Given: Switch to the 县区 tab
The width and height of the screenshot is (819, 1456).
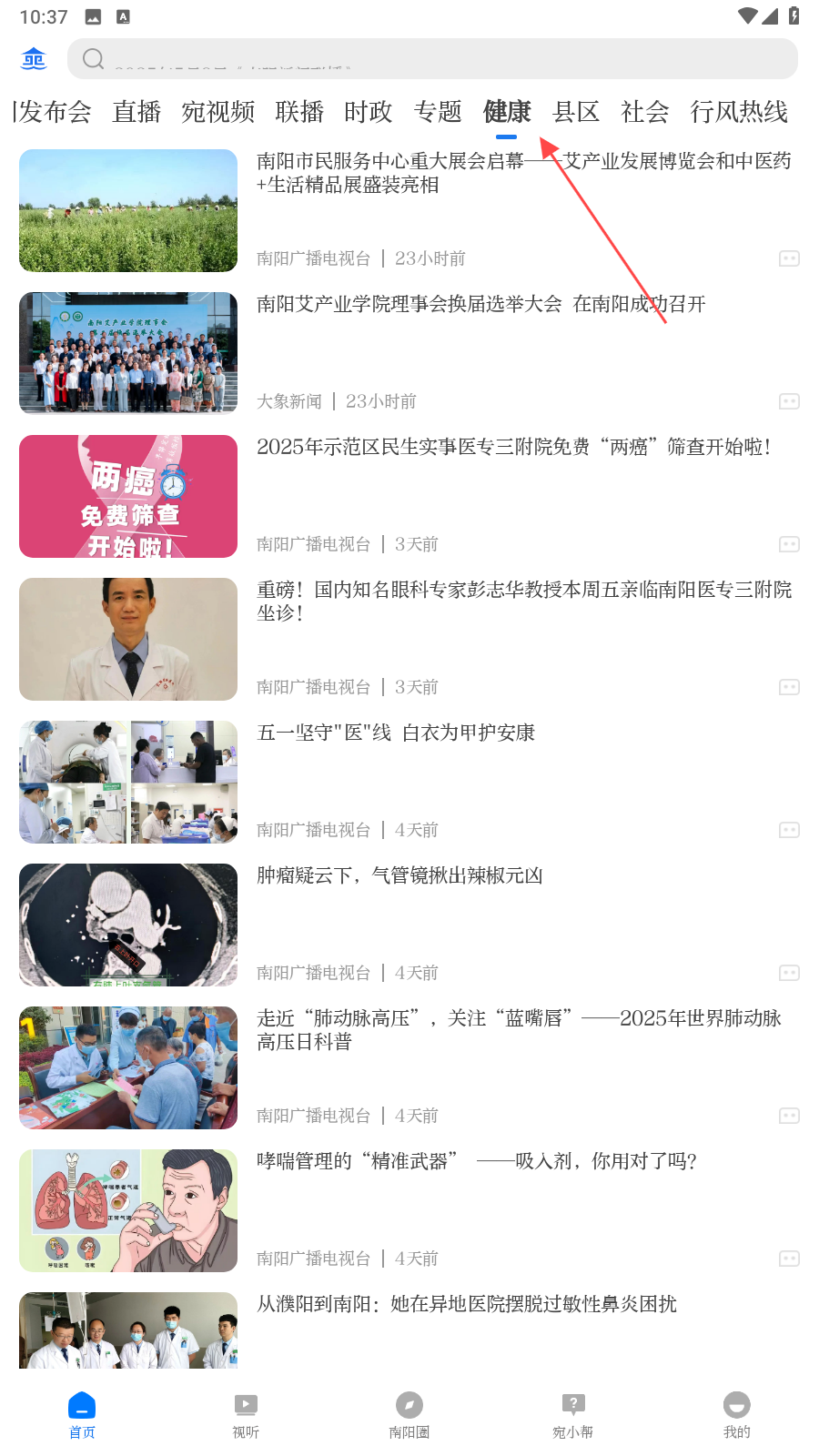Looking at the screenshot, I should pyautogui.click(x=576, y=112).
